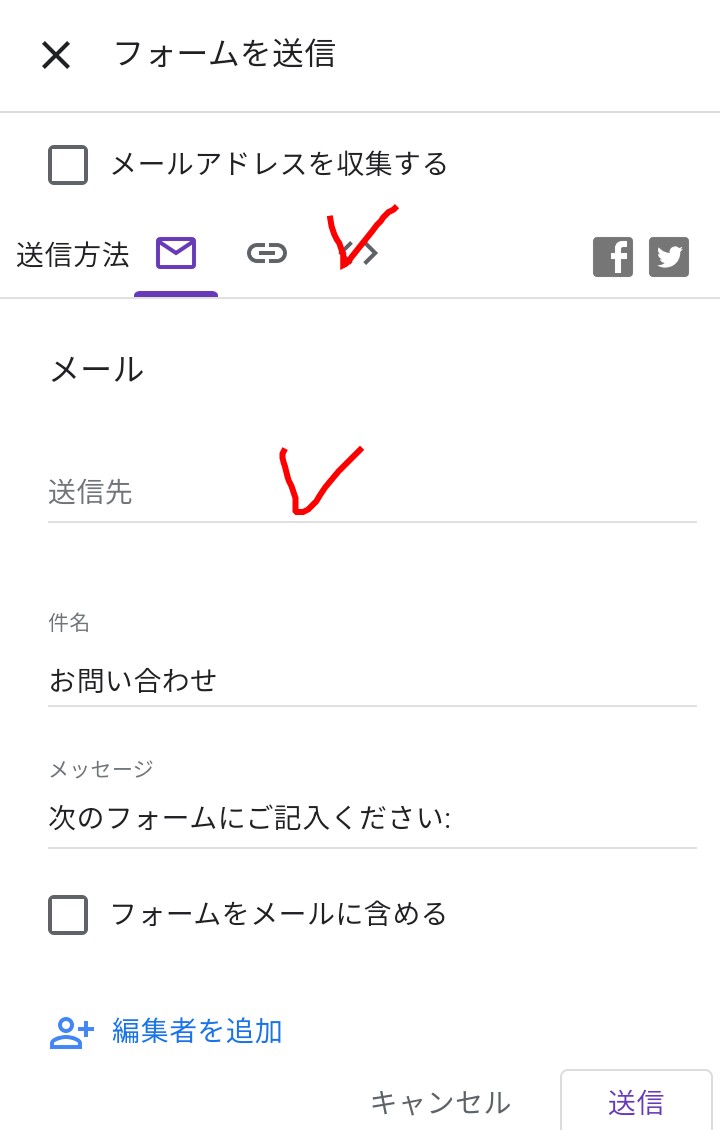Close the フォームを送信 dialog
The width and height of the screenshot is (720, 1130).
[56, 55]
